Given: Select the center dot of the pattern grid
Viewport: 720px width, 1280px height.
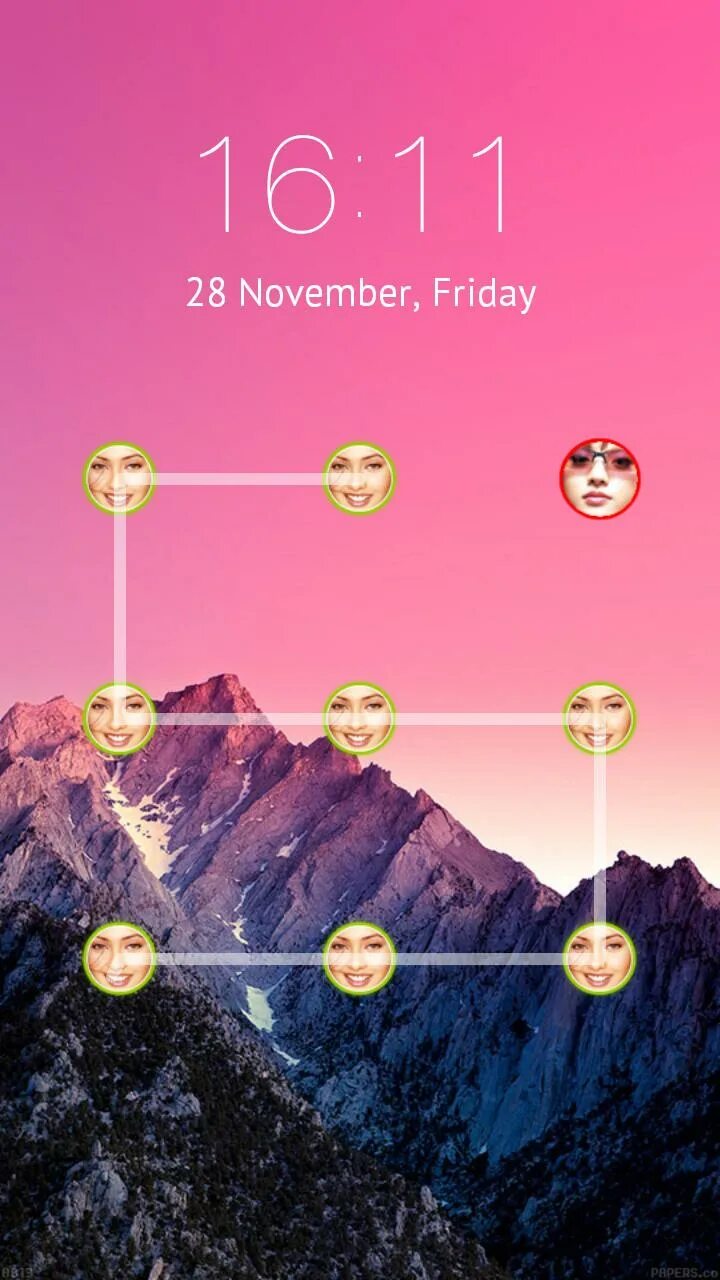Looking at the screenshot, I should pyautogui.click(x=359, y=718).
